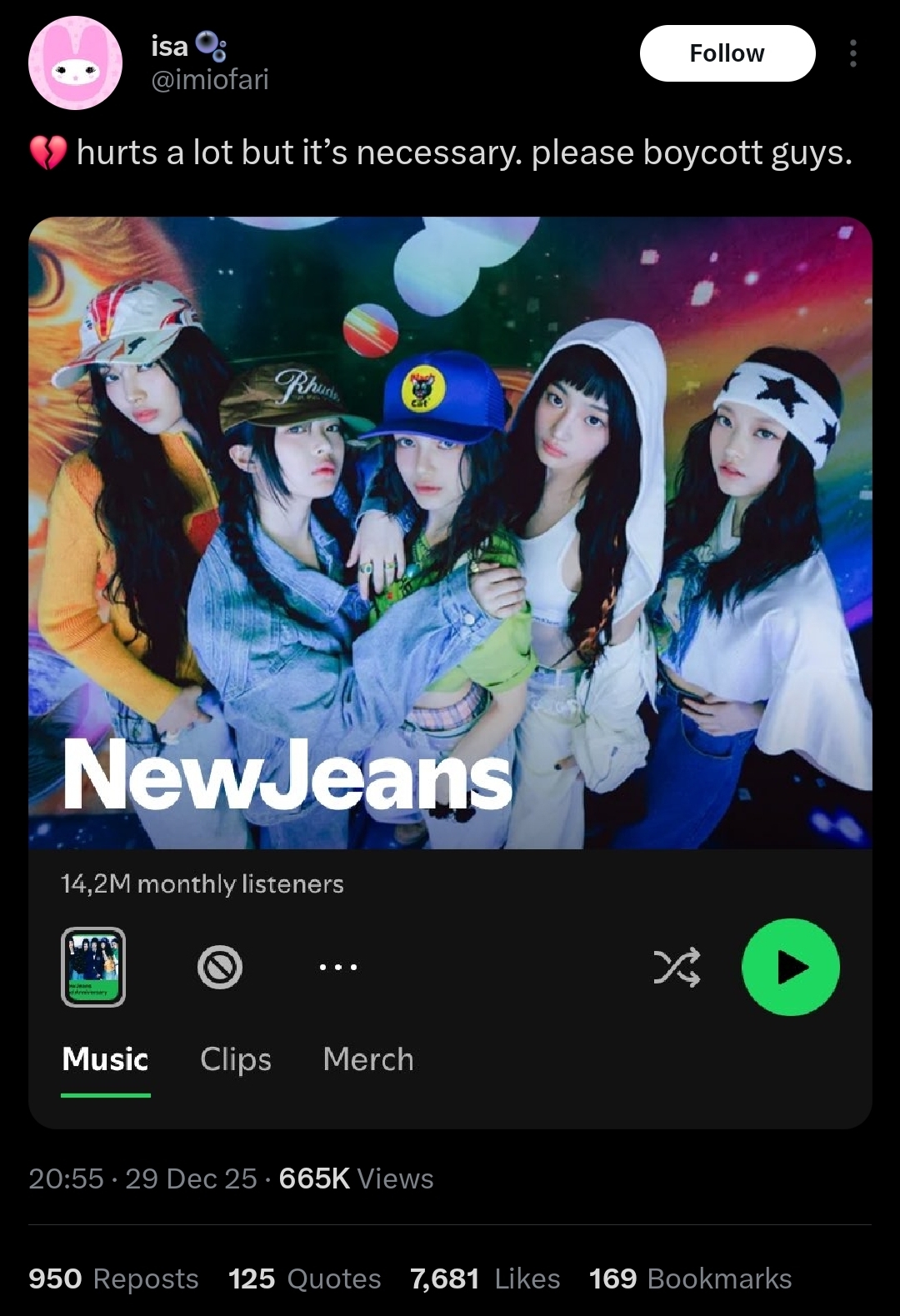The width and height of the screenshot is (900, 1316).
Task: Open isa's pink bunny profile avatar
Action: click(x=75, y=63)
